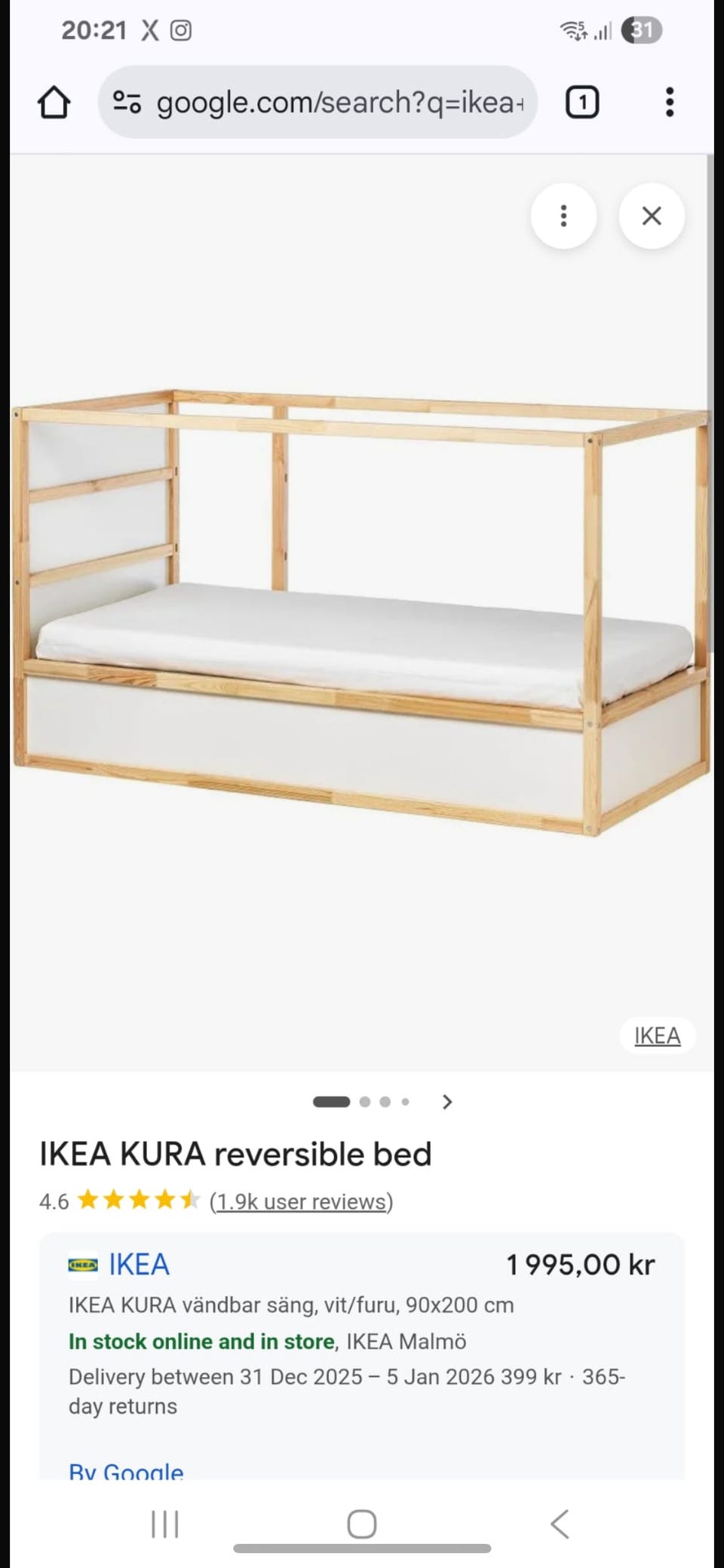Tap the home icon in the address bar
The image size is (724, 1568).
click(x=54, y=102)
